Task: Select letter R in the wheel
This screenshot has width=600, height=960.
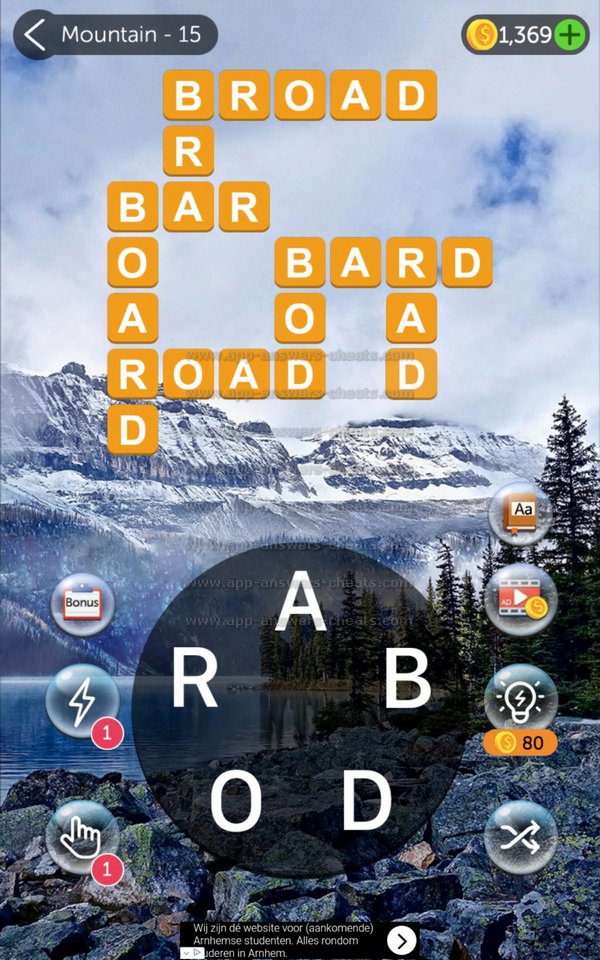Action: (x=194, y=680)
